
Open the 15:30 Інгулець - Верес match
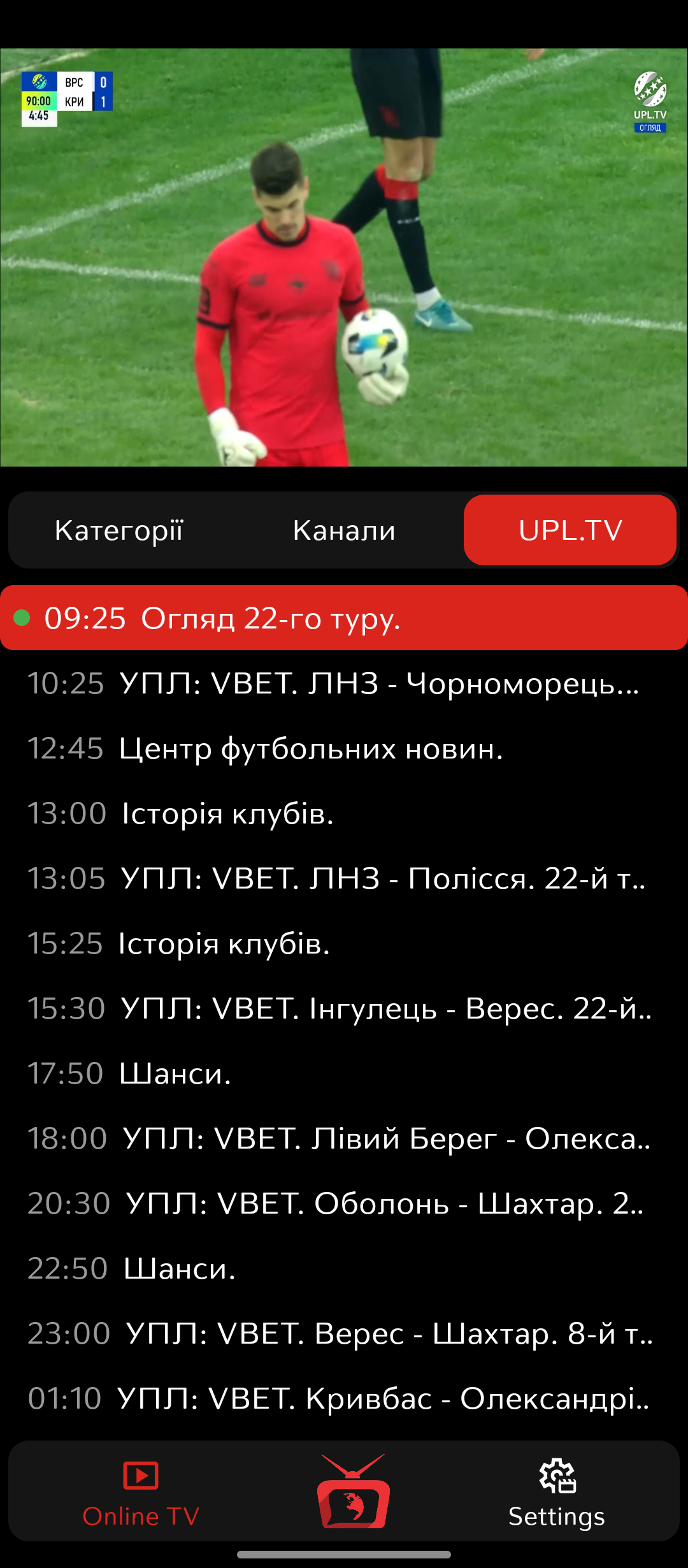(344, 1008)
